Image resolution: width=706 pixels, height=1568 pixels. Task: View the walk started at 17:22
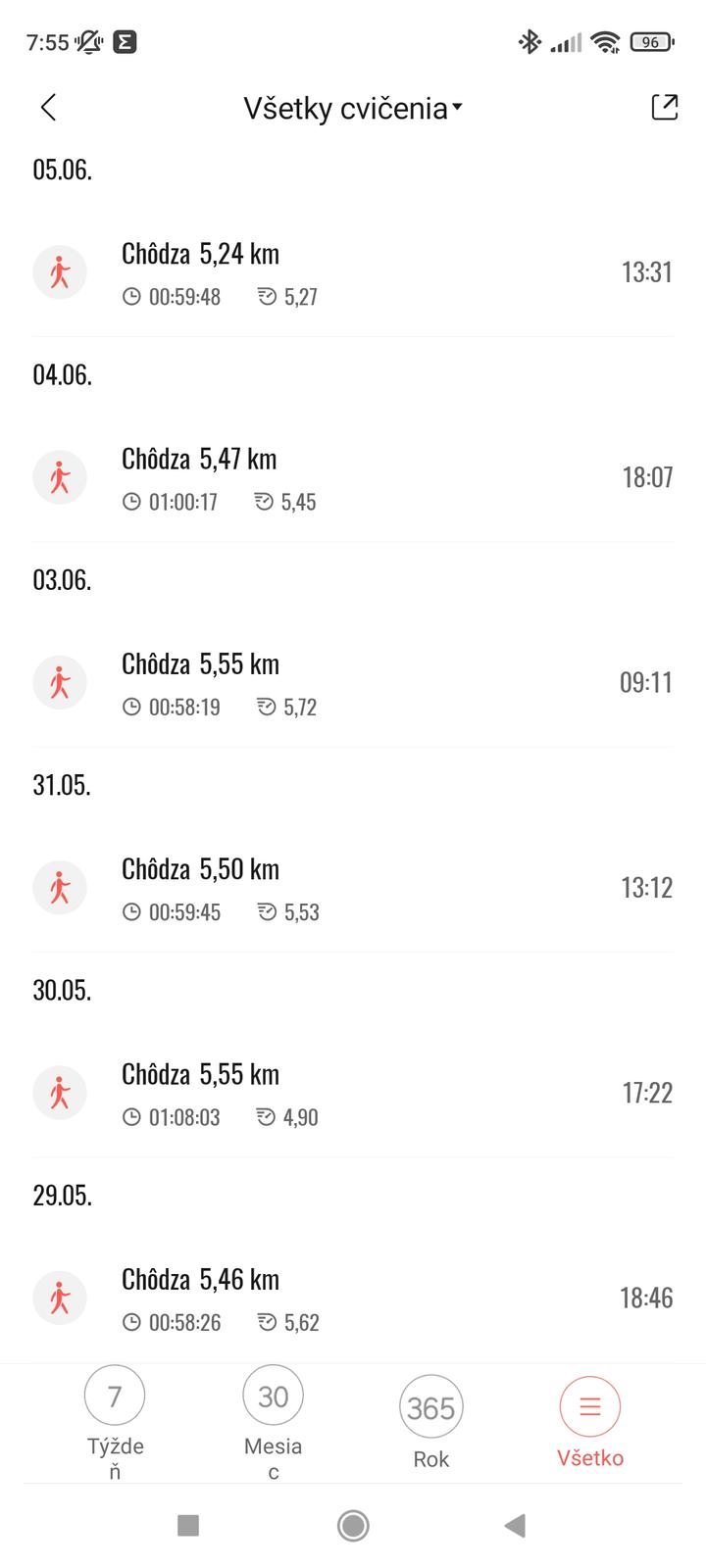[x=352, y=1093]
